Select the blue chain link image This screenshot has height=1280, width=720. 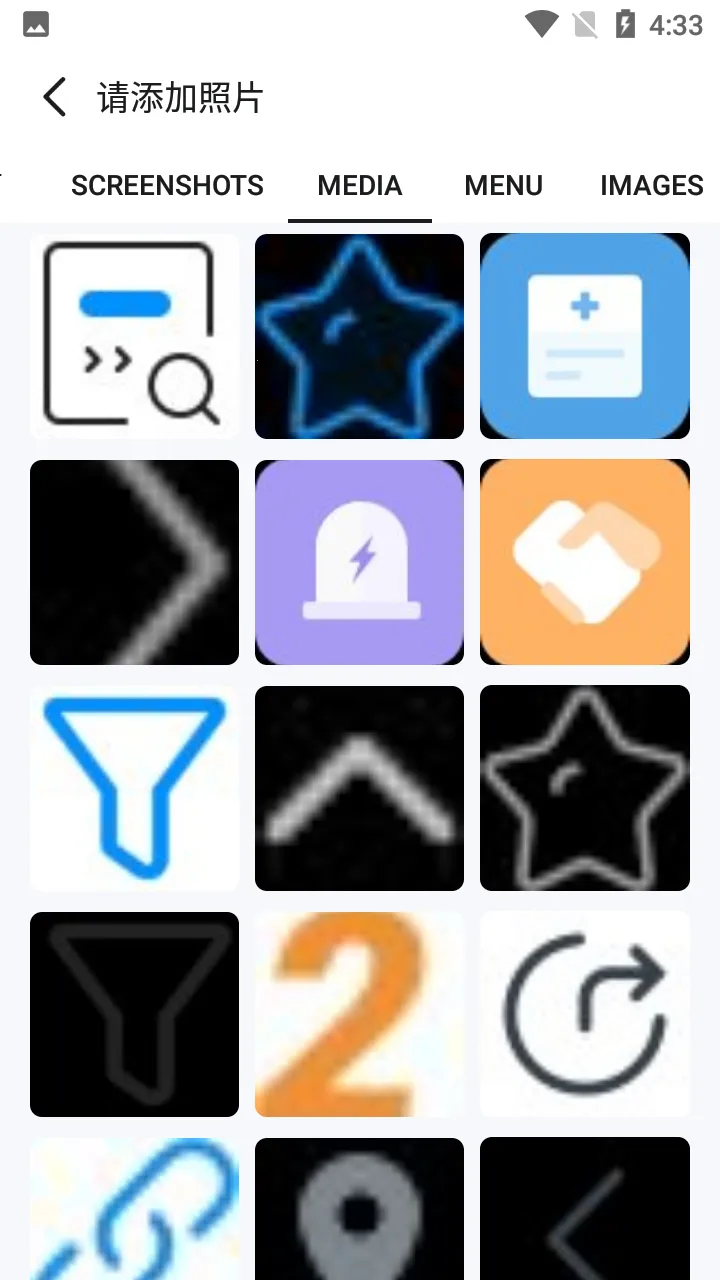[x=135, y=1212]
